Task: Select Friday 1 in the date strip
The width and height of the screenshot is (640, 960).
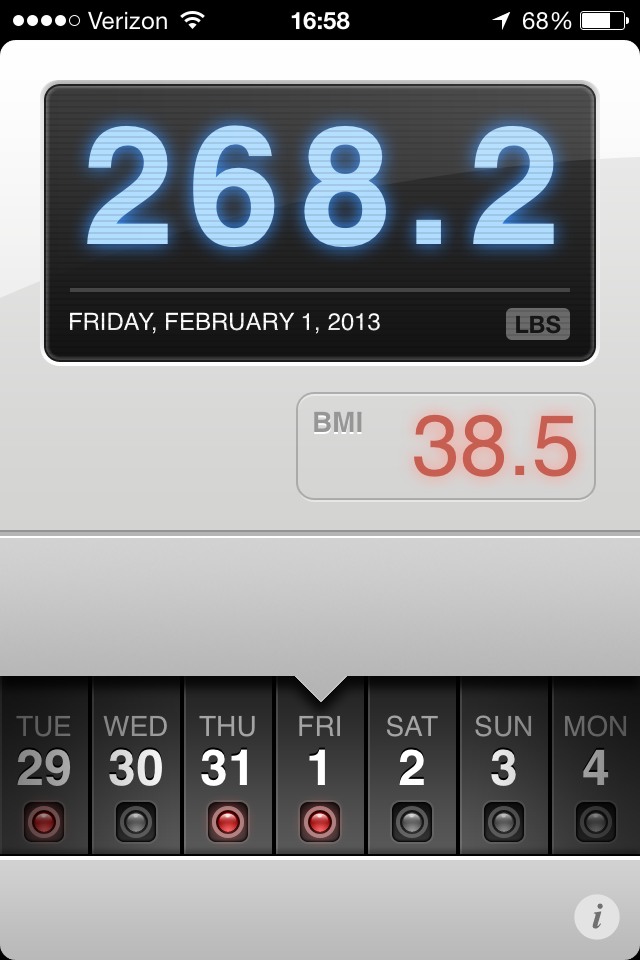Action: pos(320,767)
